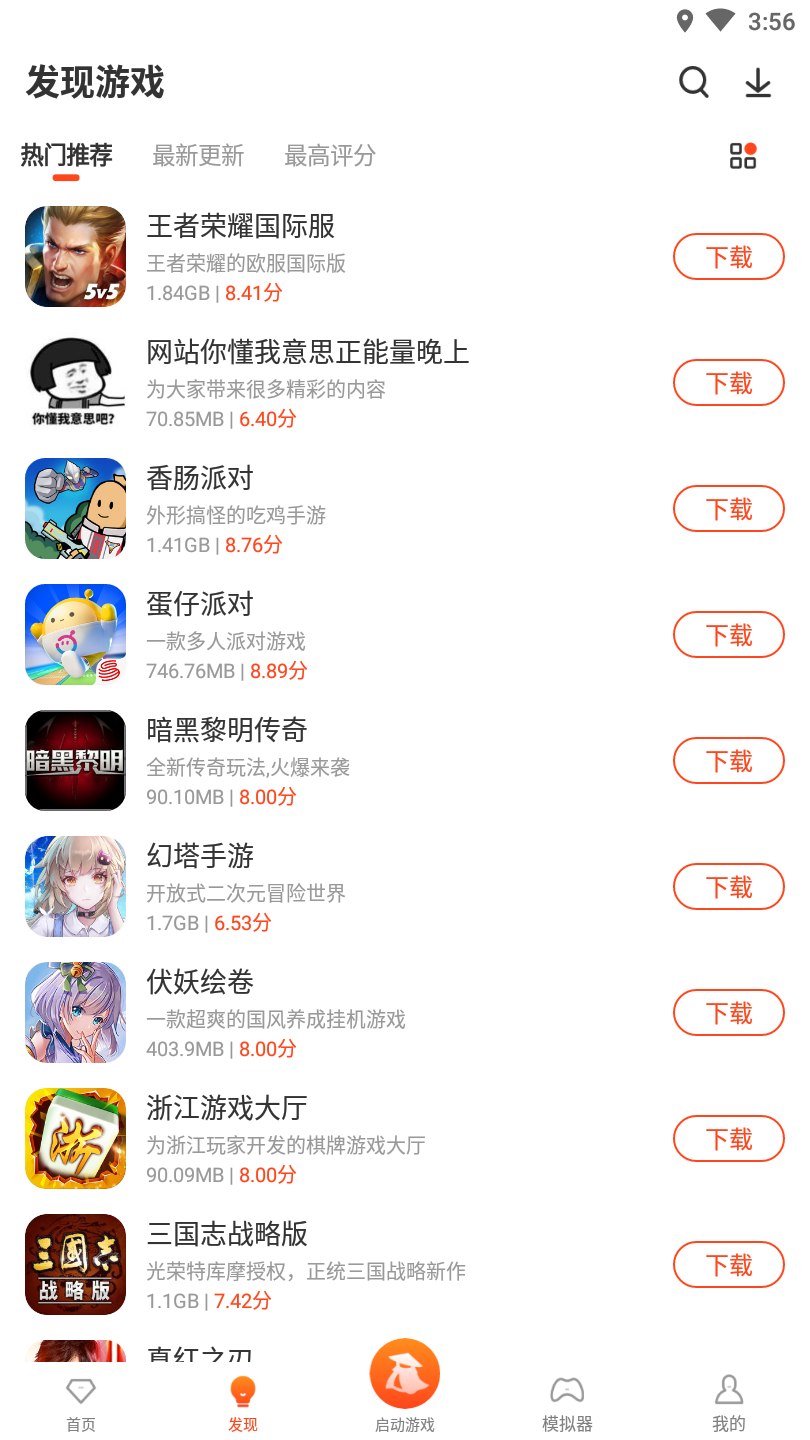Open the 暗黑黎明传奇 game thumbnail
Image resolution: width=810 pixels, height=1440 pixels.
75,760
